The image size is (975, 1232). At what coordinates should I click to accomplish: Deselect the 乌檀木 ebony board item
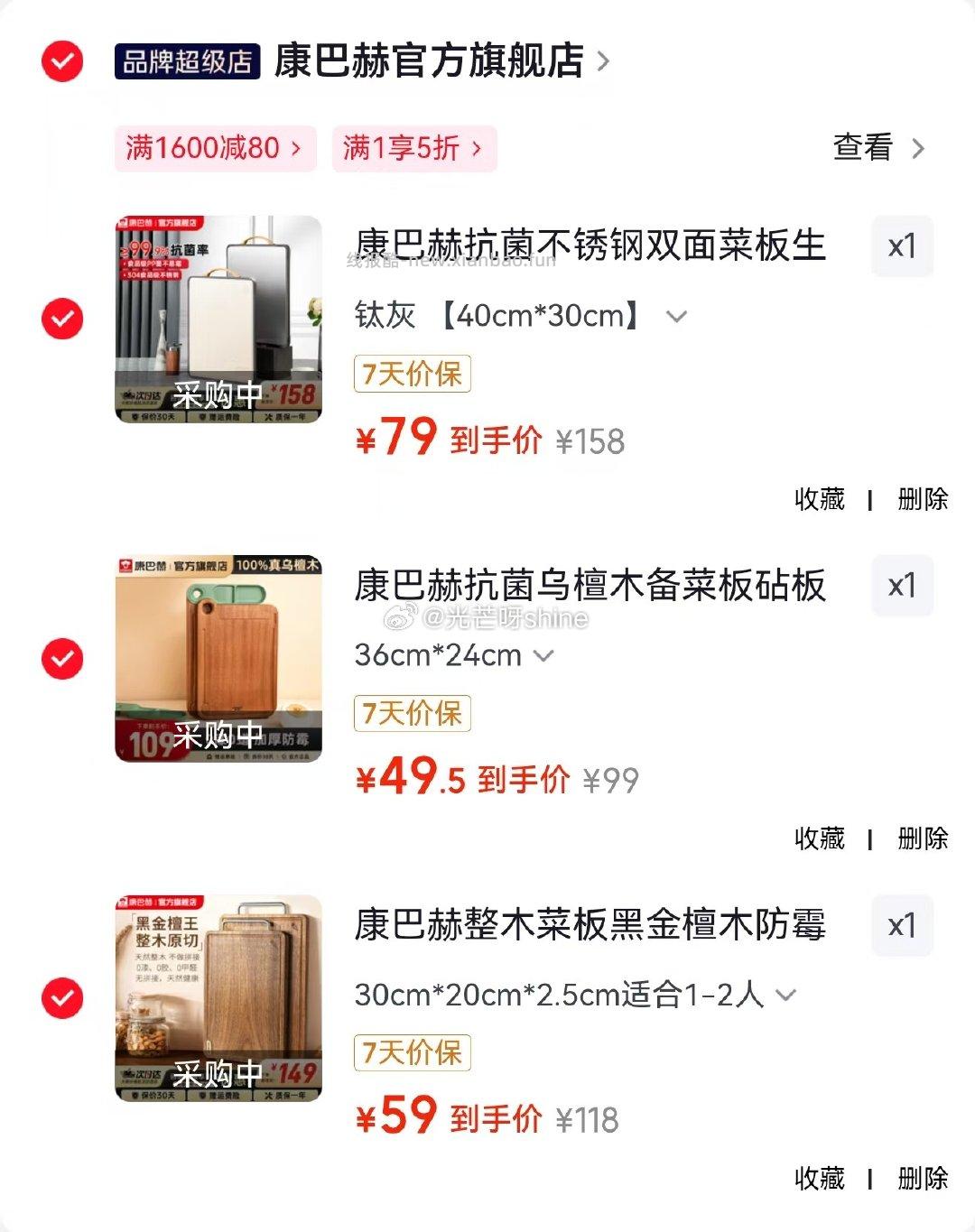pyautogui.click(x=60, y=657)
